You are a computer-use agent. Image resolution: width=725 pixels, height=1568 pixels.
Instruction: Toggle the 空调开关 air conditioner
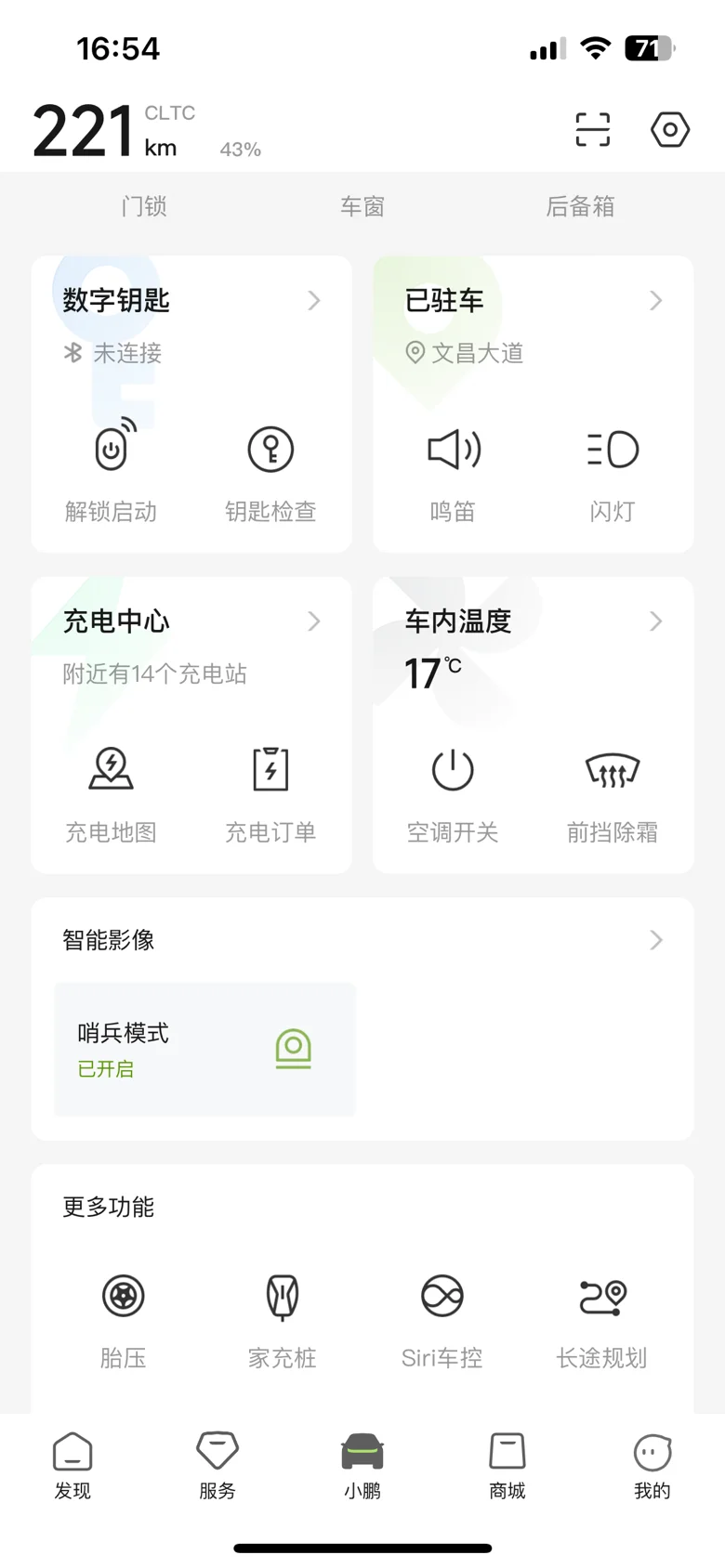tap(453, 793)
